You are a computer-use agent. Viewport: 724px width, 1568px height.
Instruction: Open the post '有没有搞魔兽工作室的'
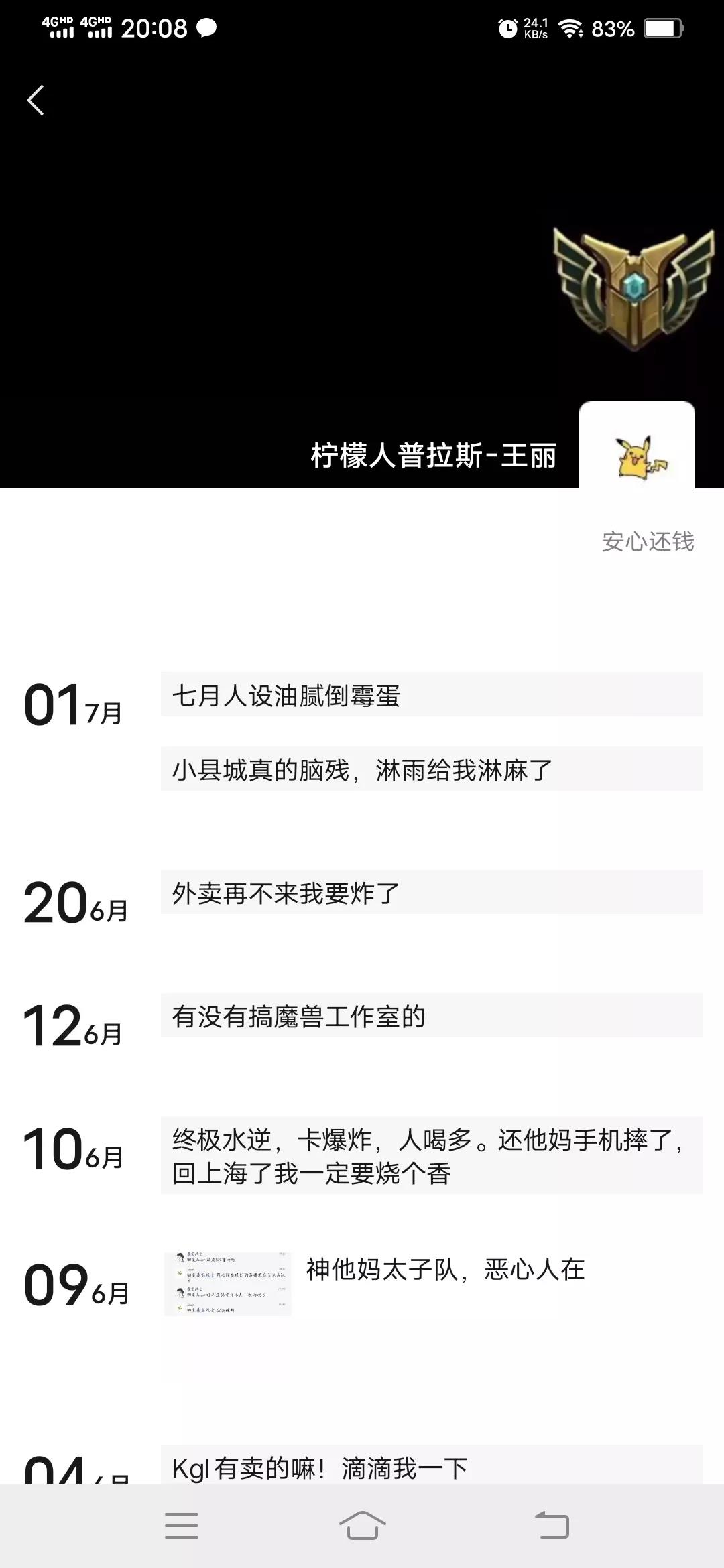(431, 1016)
